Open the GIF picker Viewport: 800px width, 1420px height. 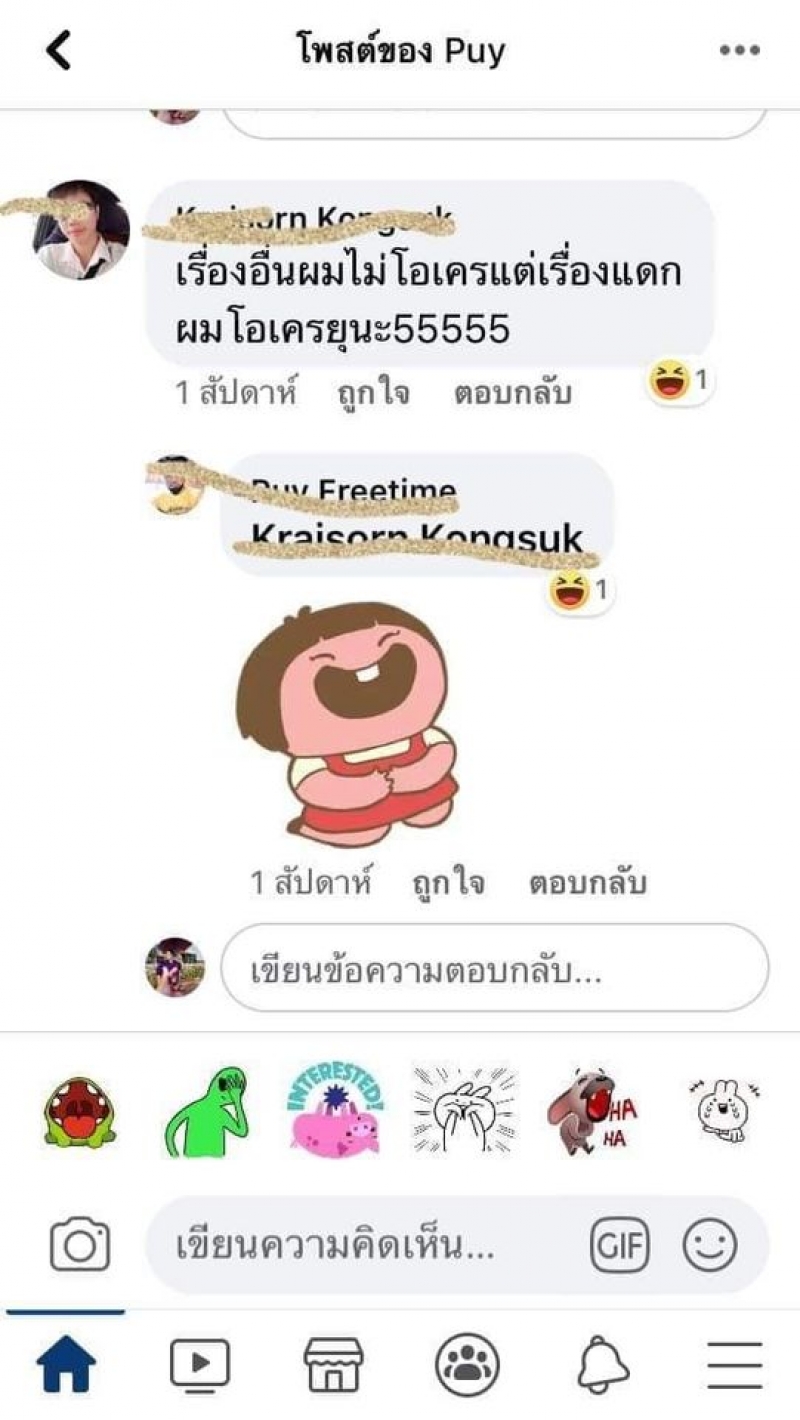click(619, 1245)
